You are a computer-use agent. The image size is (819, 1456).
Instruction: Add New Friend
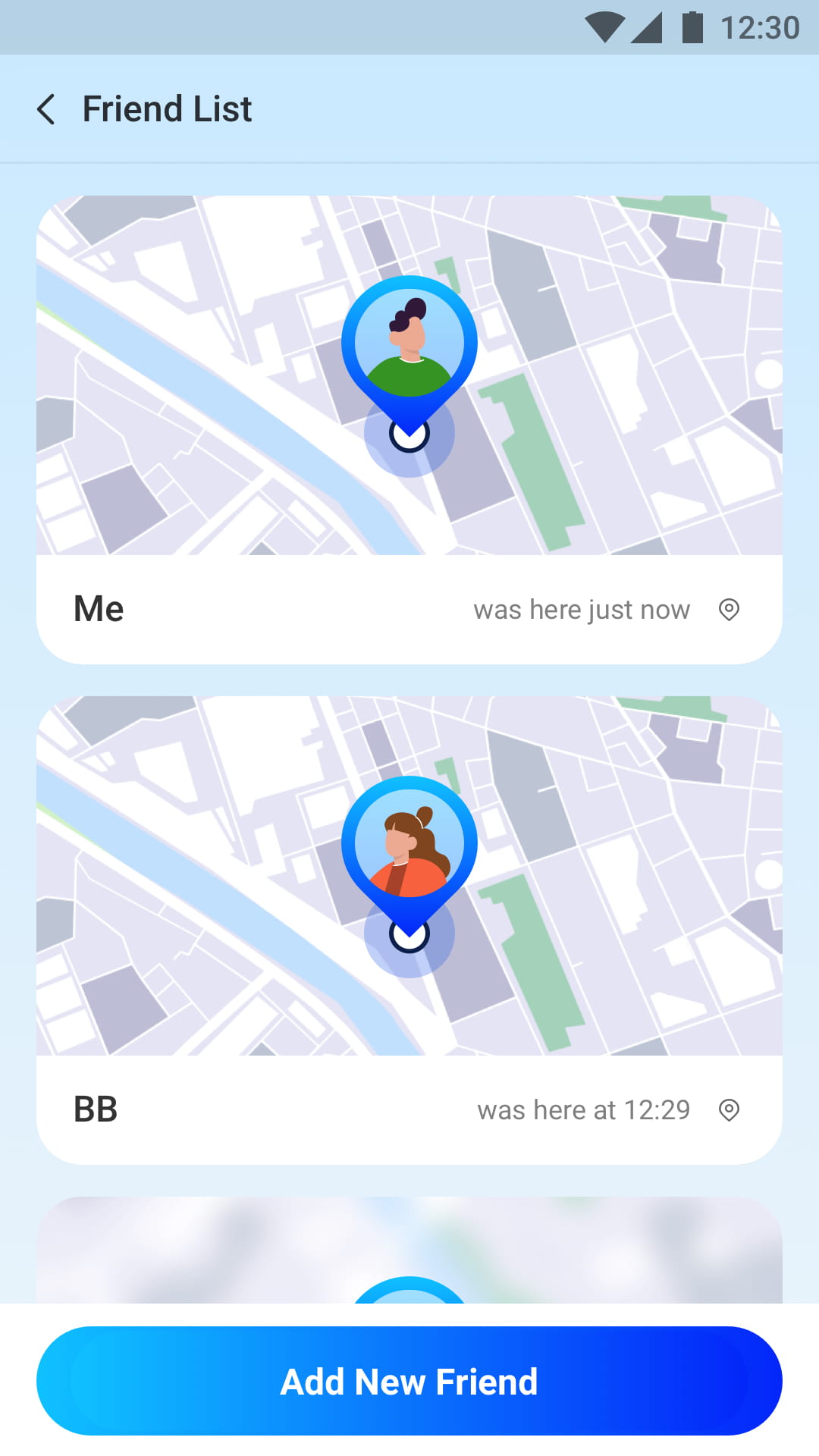coord(409,1381)
